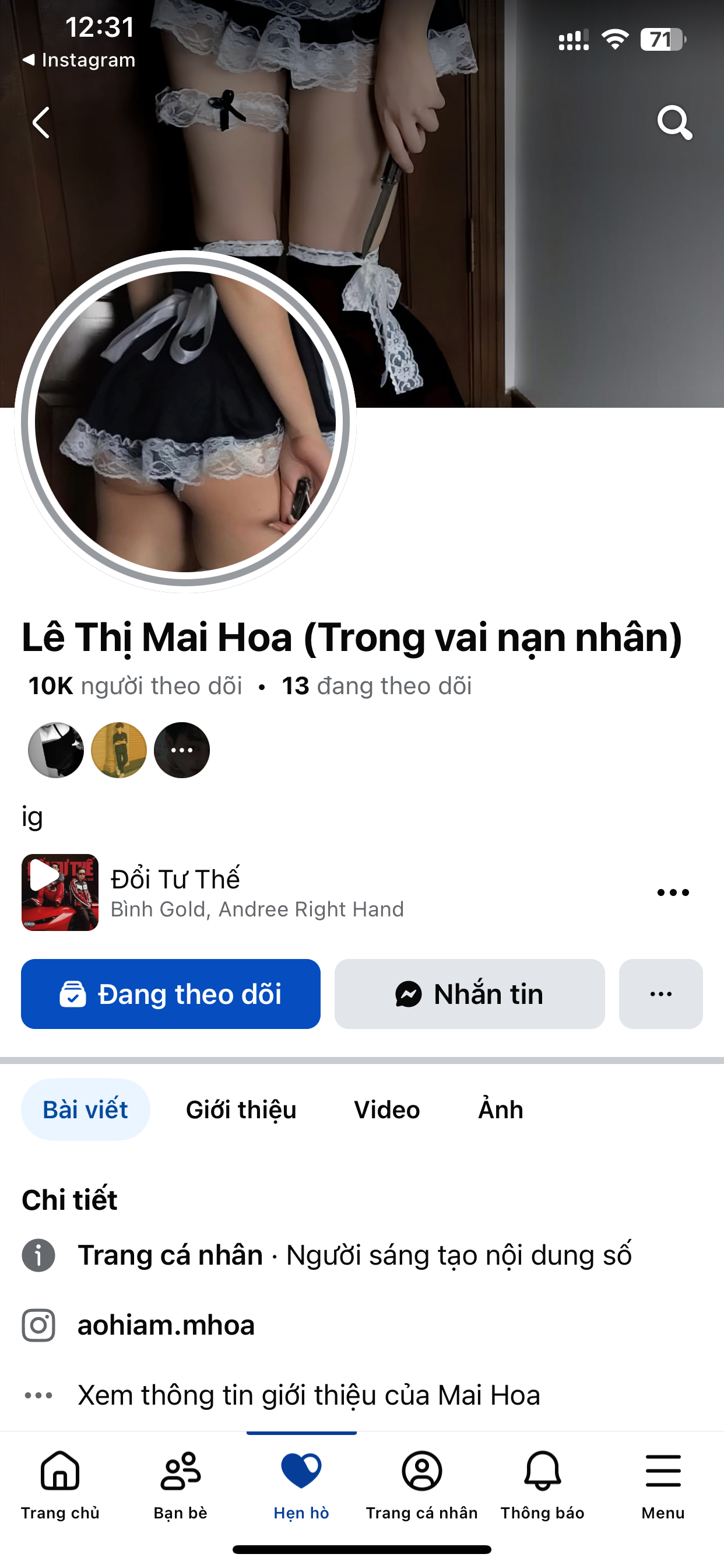Image resolution: width=724 pixels, height=1568 pixels.
Task: Switch to the Ảnh tab
Action: pos(500,1109)
